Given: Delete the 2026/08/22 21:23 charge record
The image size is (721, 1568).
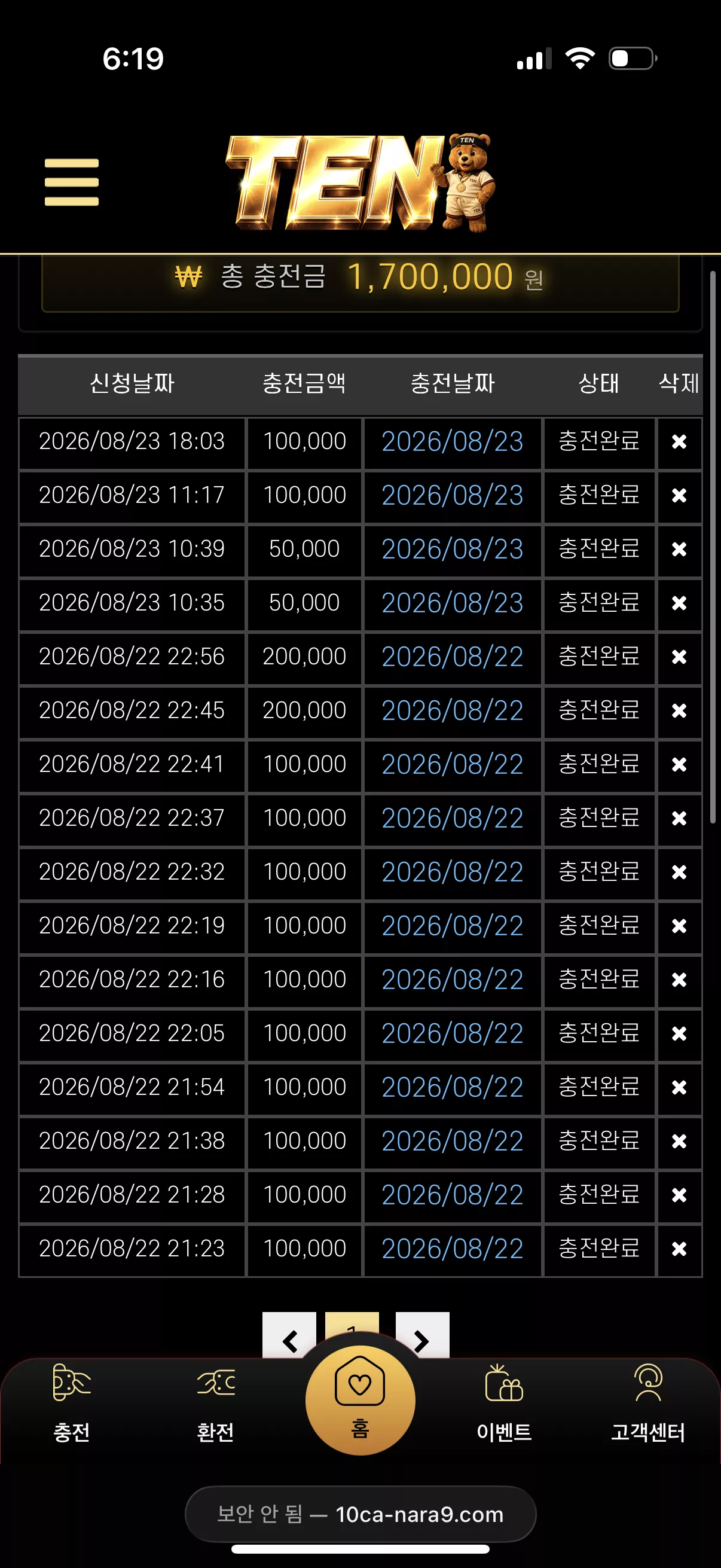Looking at the screenshot, I should 679,1249.
